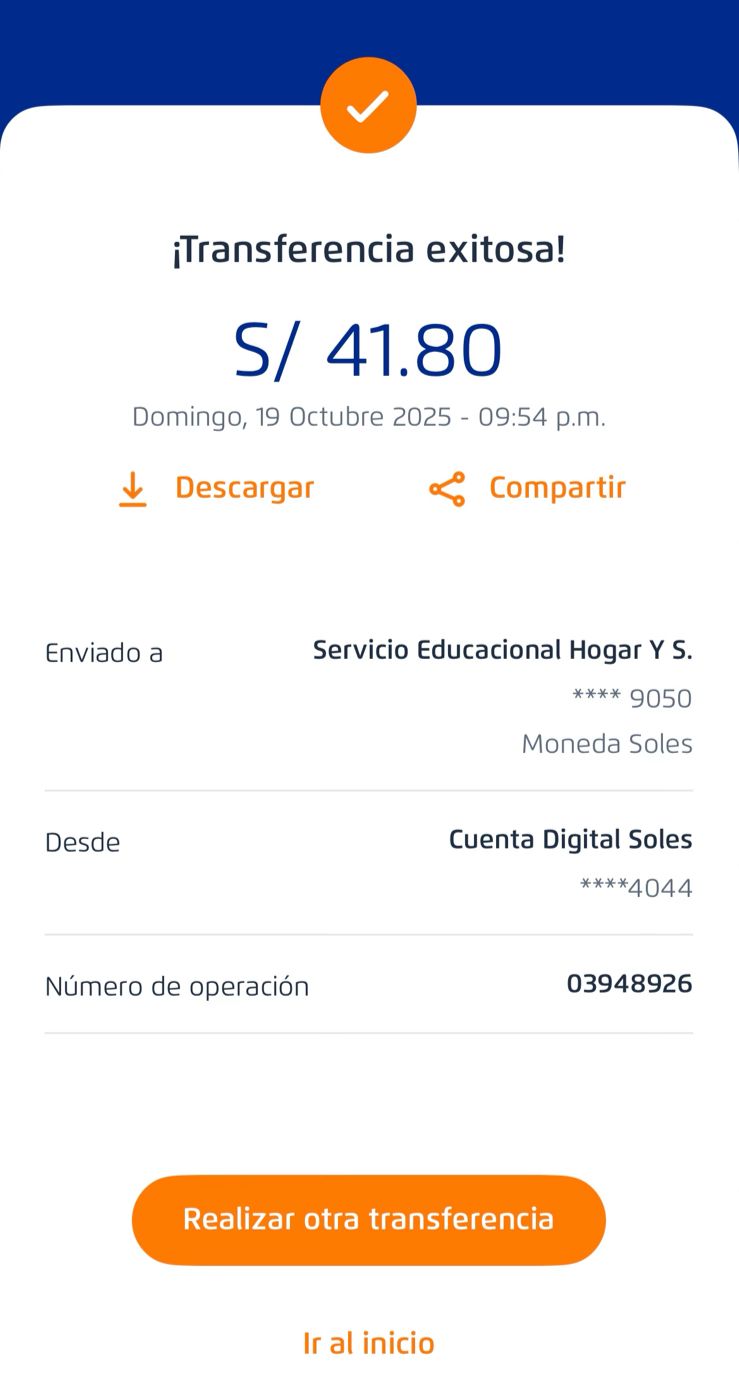Download the transfer receipt via Descargar

[x=216, y=489]
